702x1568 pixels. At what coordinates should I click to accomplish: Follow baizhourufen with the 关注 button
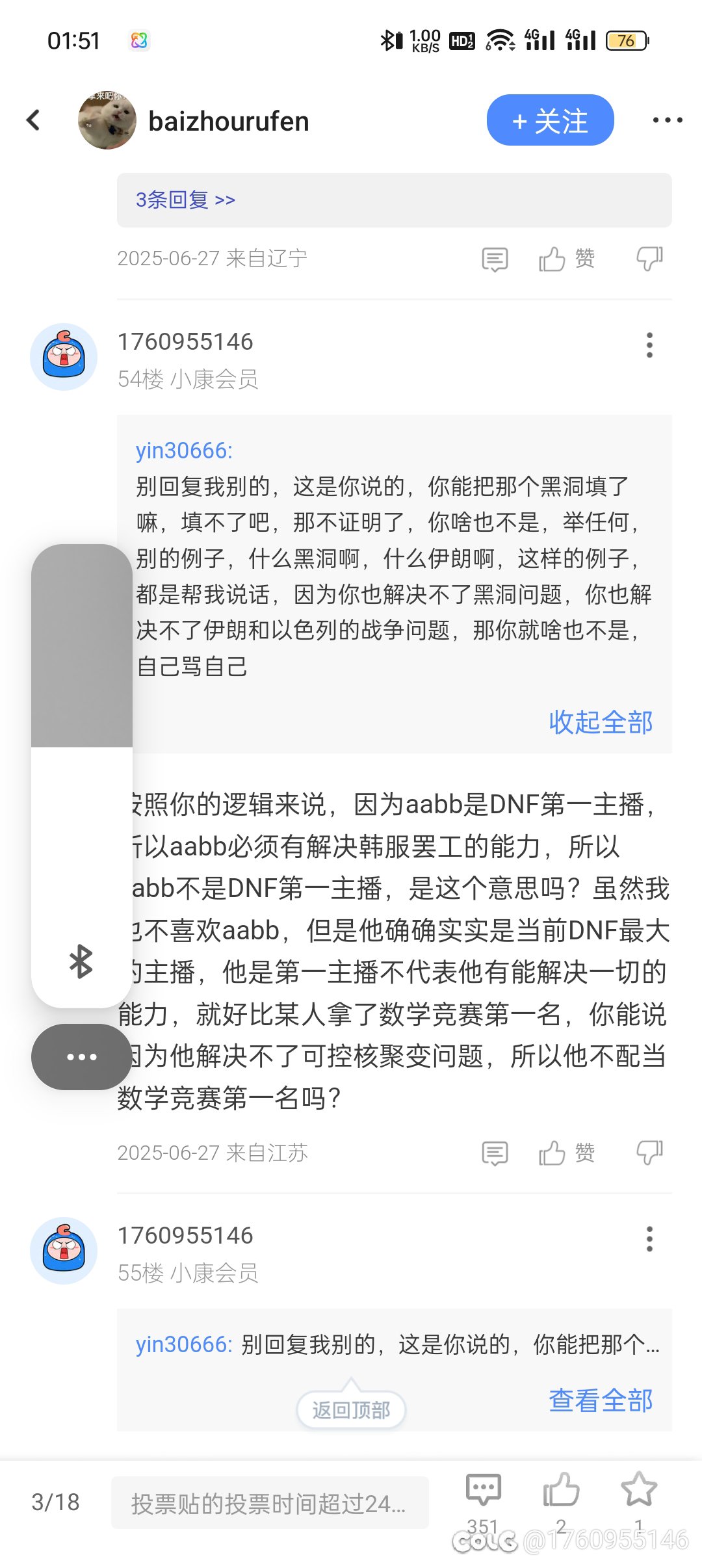(550, 120)
